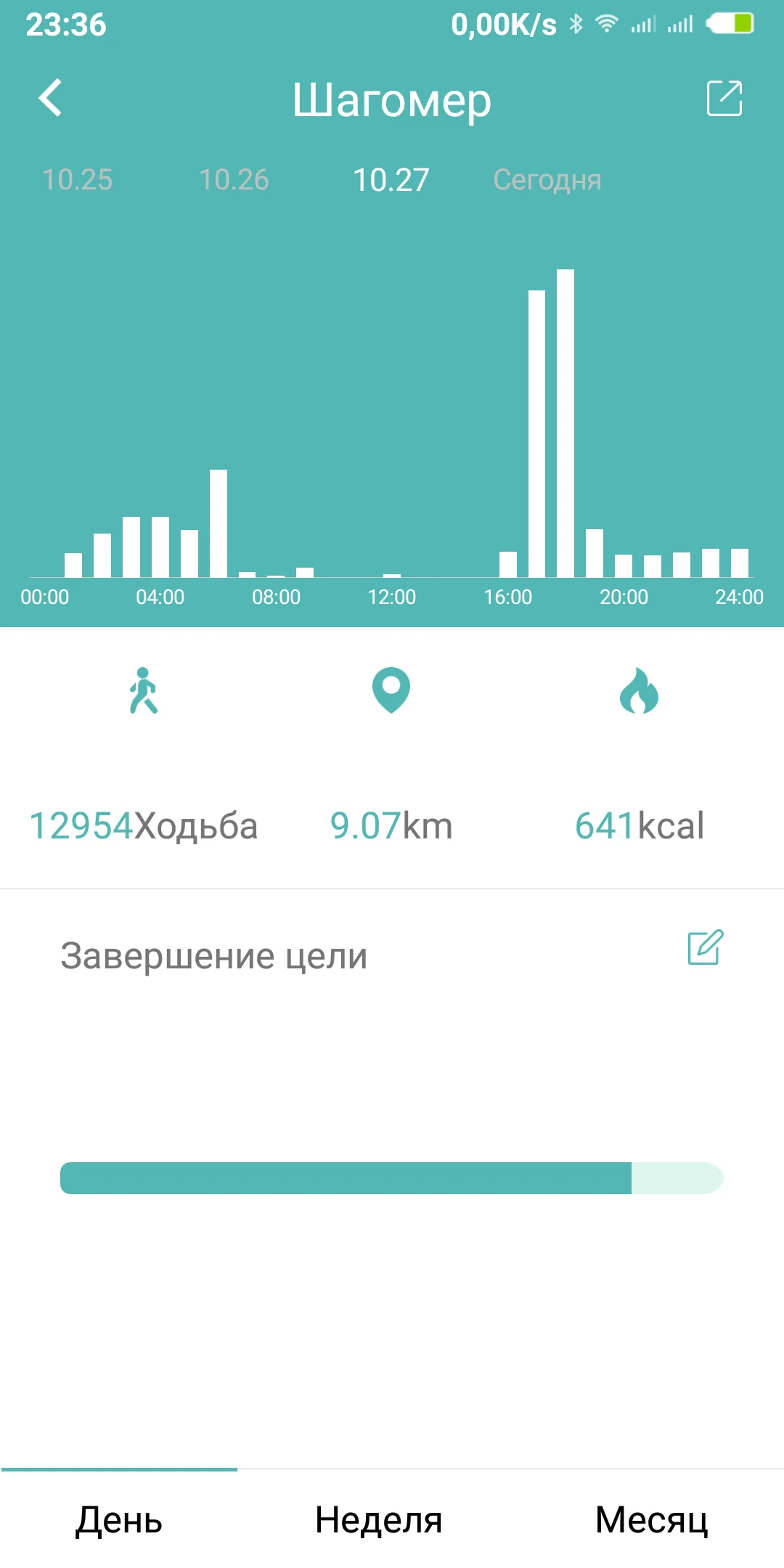784x1568 pixels.
Task: Go back from the Шагомер screen
Action: [x=51, y=98]
